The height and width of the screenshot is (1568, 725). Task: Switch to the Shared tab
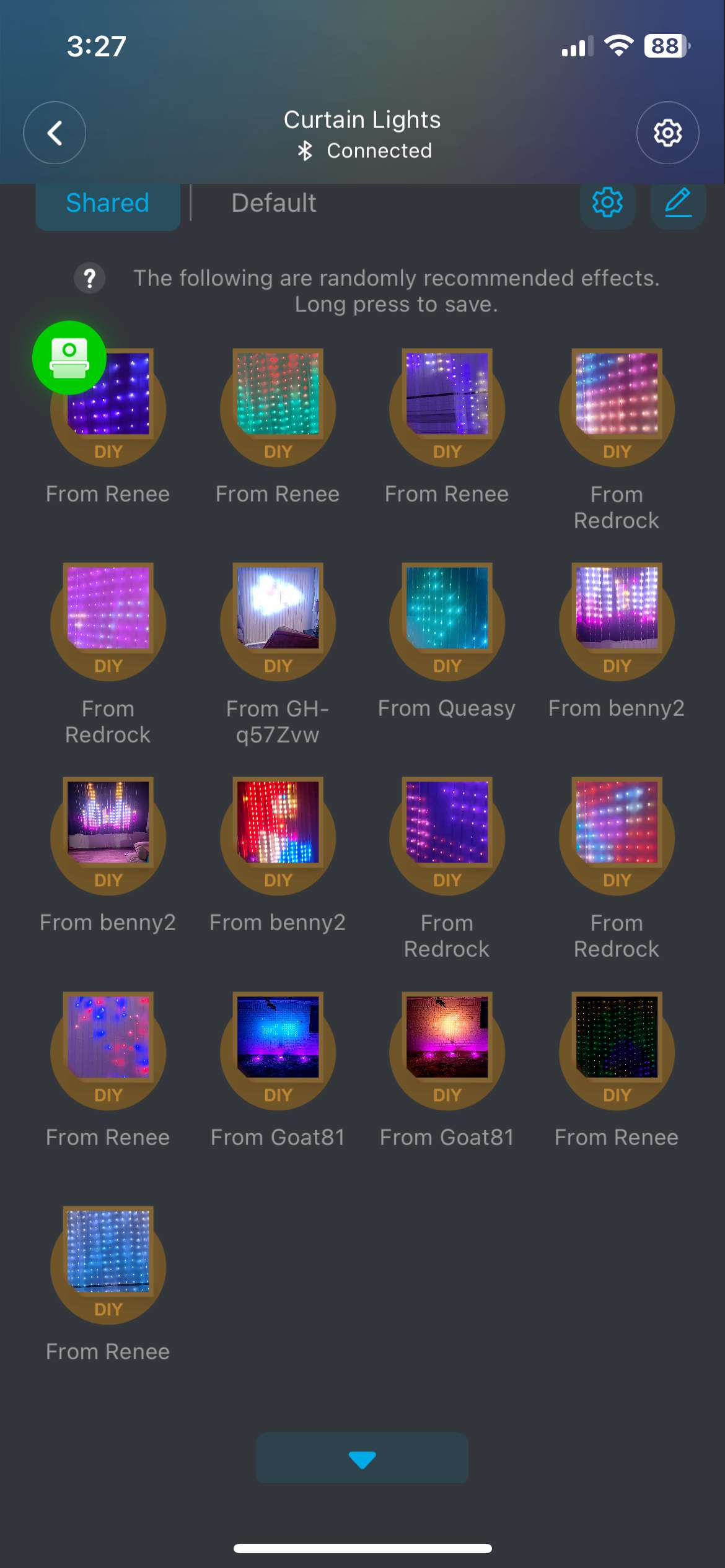(x=108, y=203)
